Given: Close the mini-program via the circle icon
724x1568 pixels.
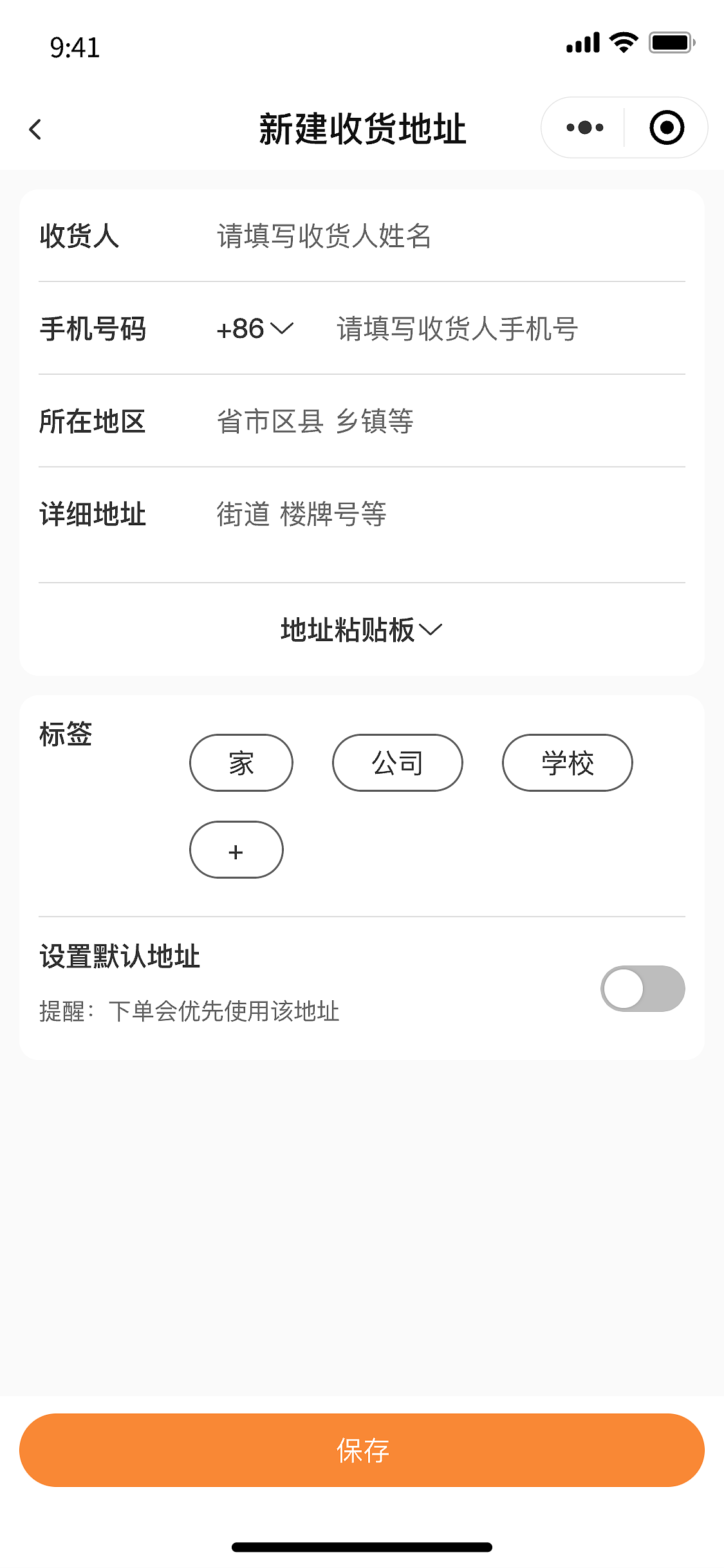Looking at the screenshot, I should click(x=667, y=127).
